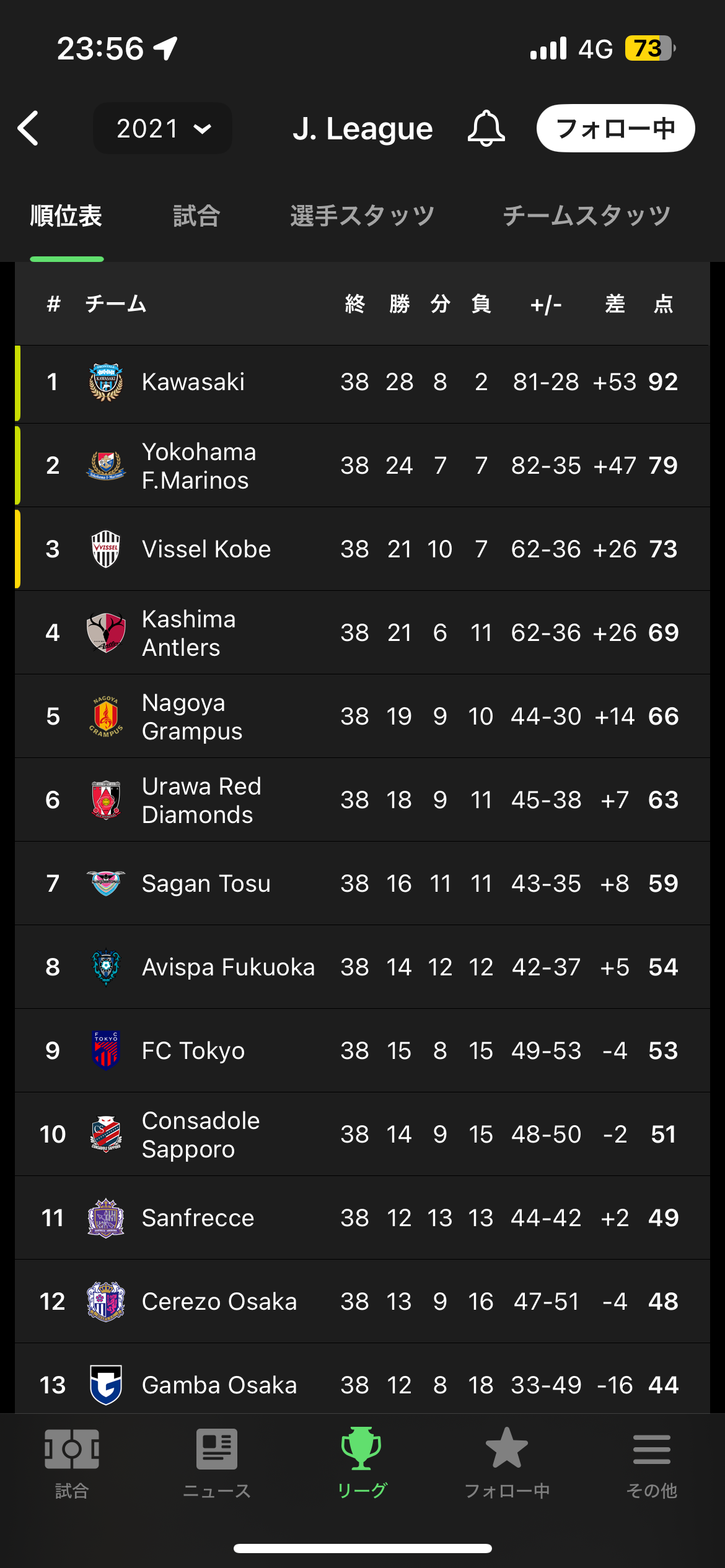Select the リーグ tab in bottom bar

pos(362,1463)
